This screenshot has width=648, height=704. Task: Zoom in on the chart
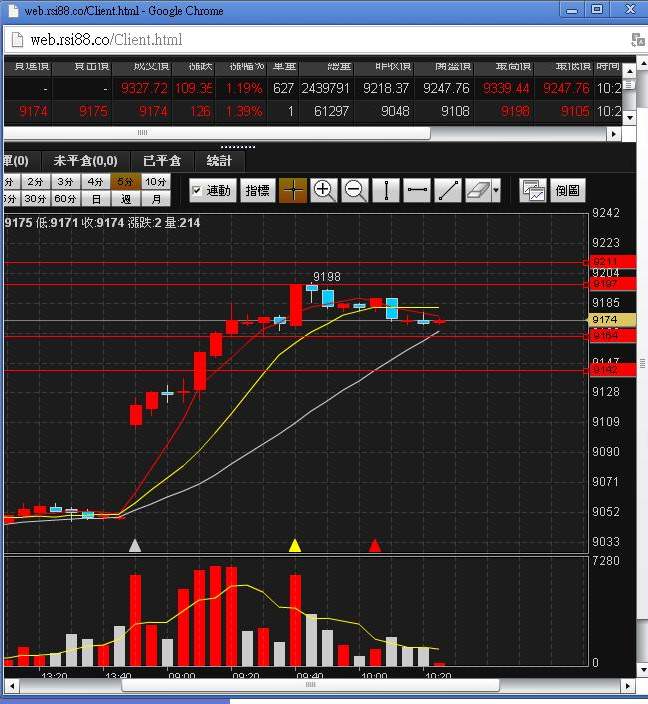pos(323,190)
